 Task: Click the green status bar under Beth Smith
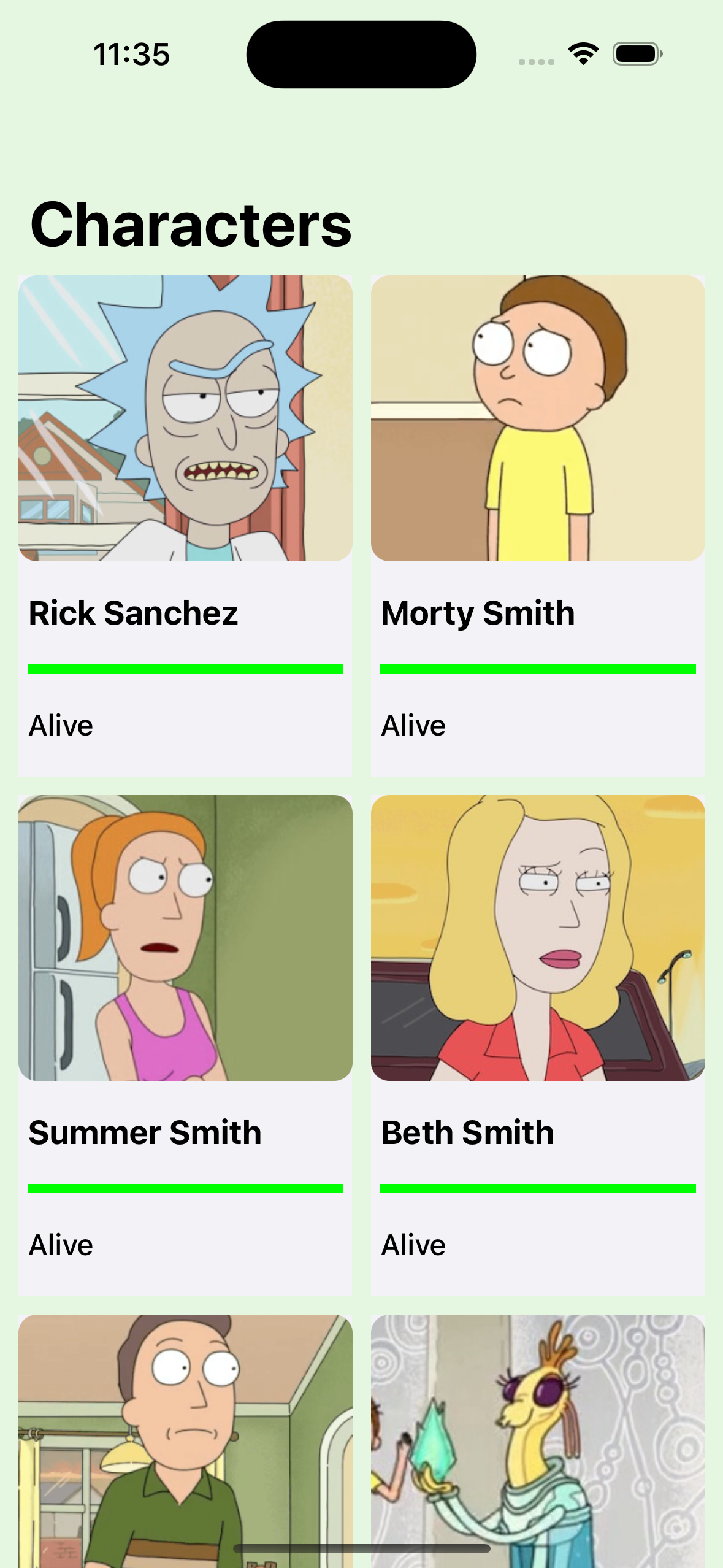click(538, 1188)
